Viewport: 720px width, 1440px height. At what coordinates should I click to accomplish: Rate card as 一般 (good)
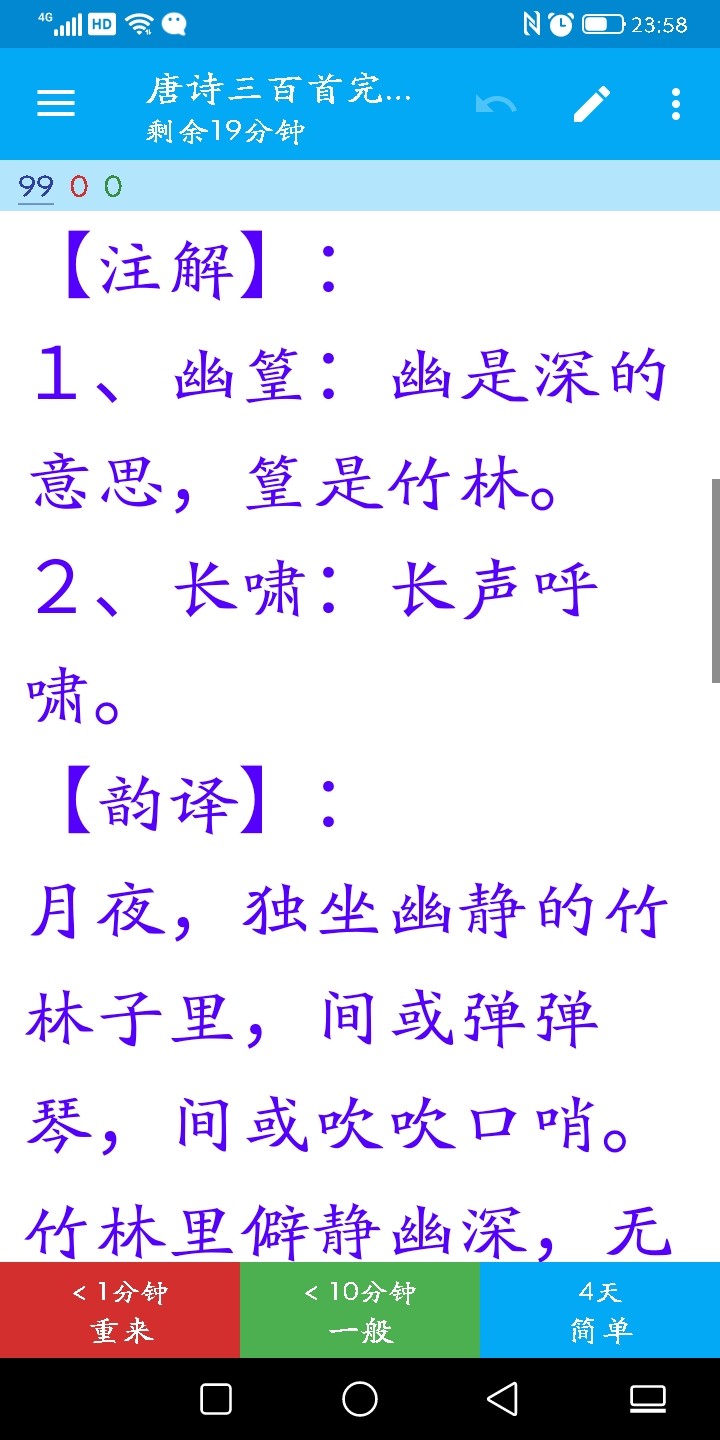pyautogui.click(x=360, y=1310)
